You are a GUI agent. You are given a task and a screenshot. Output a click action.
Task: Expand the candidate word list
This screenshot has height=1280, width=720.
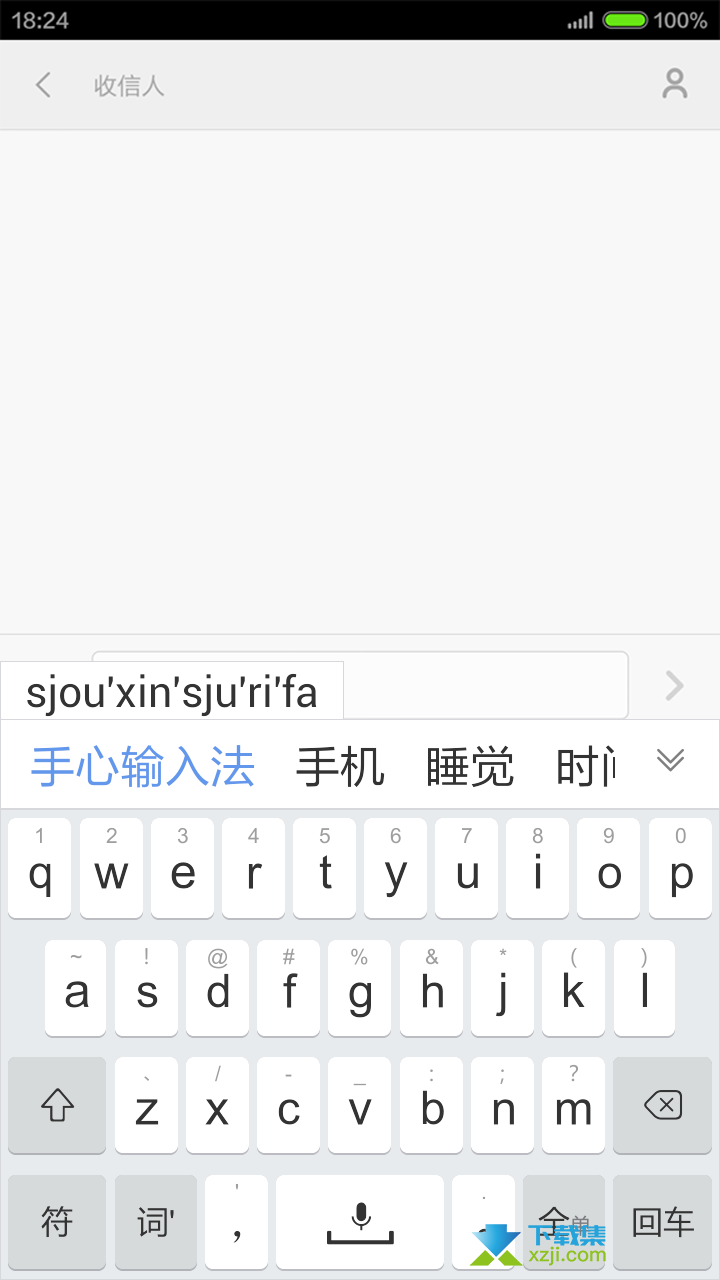(x=670, y=761)
